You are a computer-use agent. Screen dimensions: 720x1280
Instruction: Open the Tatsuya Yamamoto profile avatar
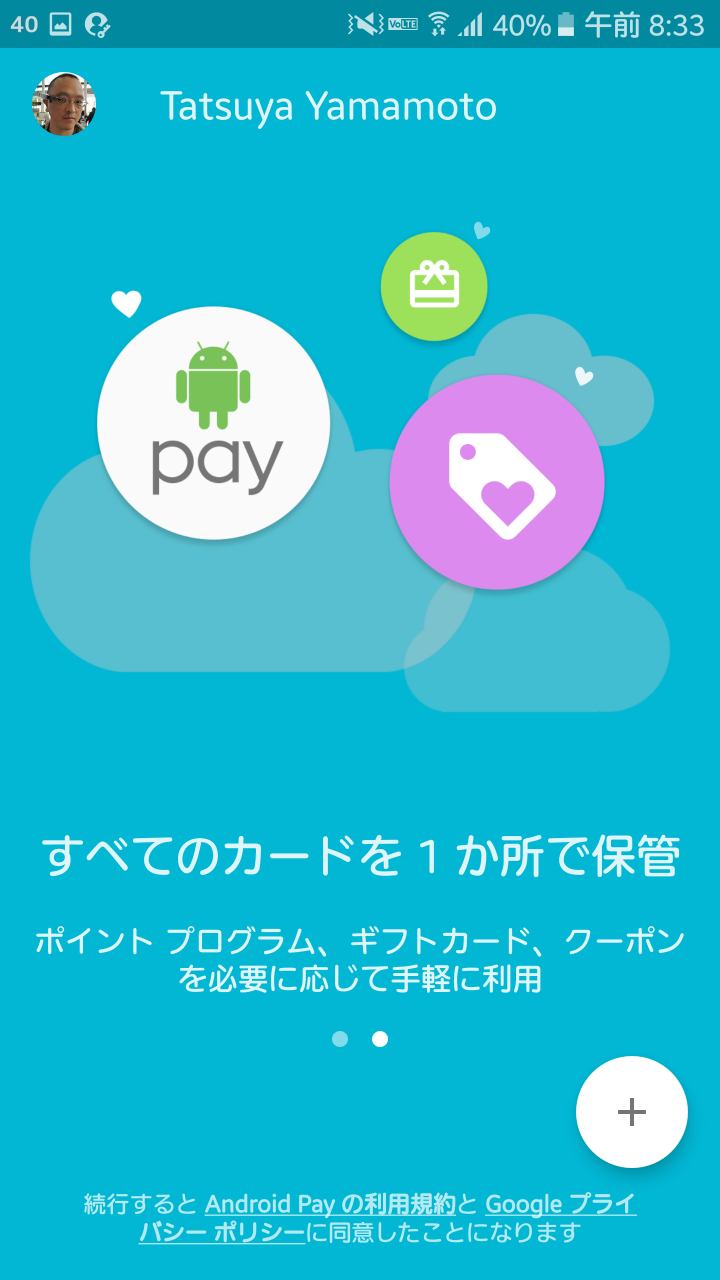click(x=64, y=104)
